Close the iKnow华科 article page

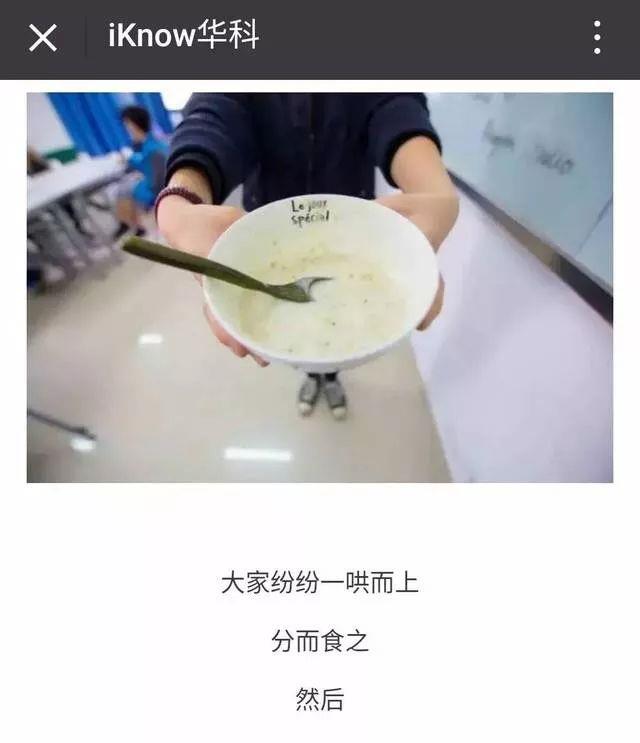(x=42, y=38)
